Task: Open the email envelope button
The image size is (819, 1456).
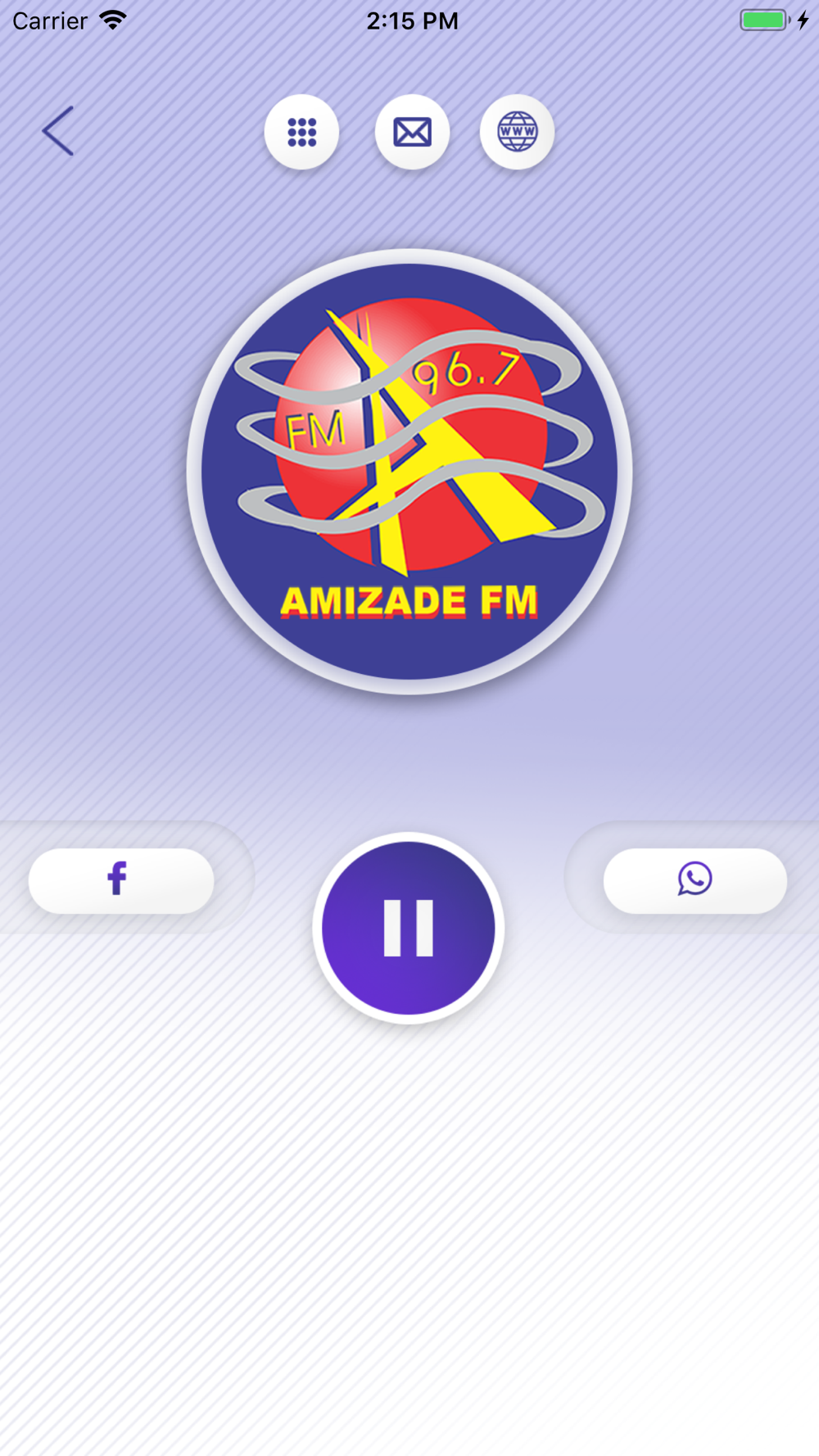Action: pyautogui.click(x=412, y=132)
